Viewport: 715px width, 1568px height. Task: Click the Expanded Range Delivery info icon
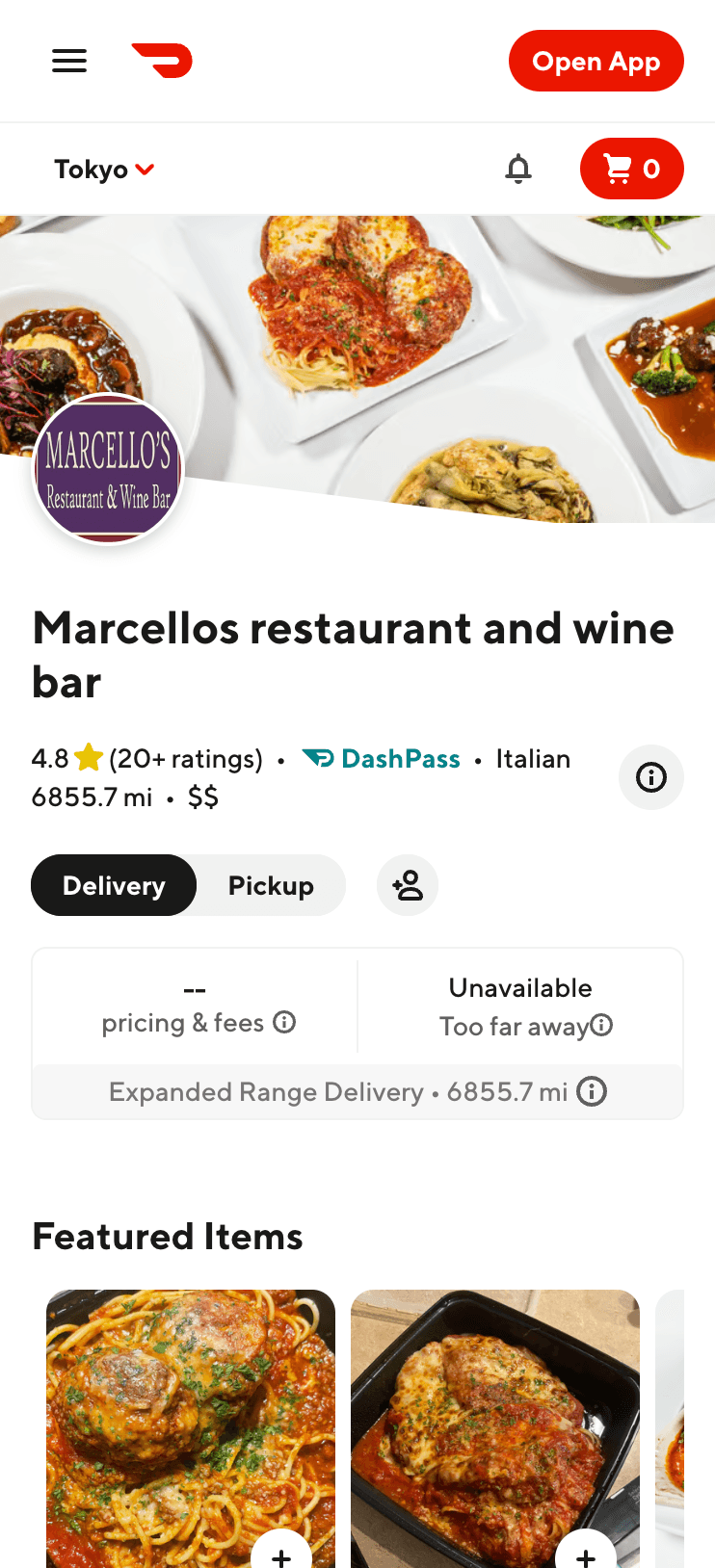(591, 1091)
